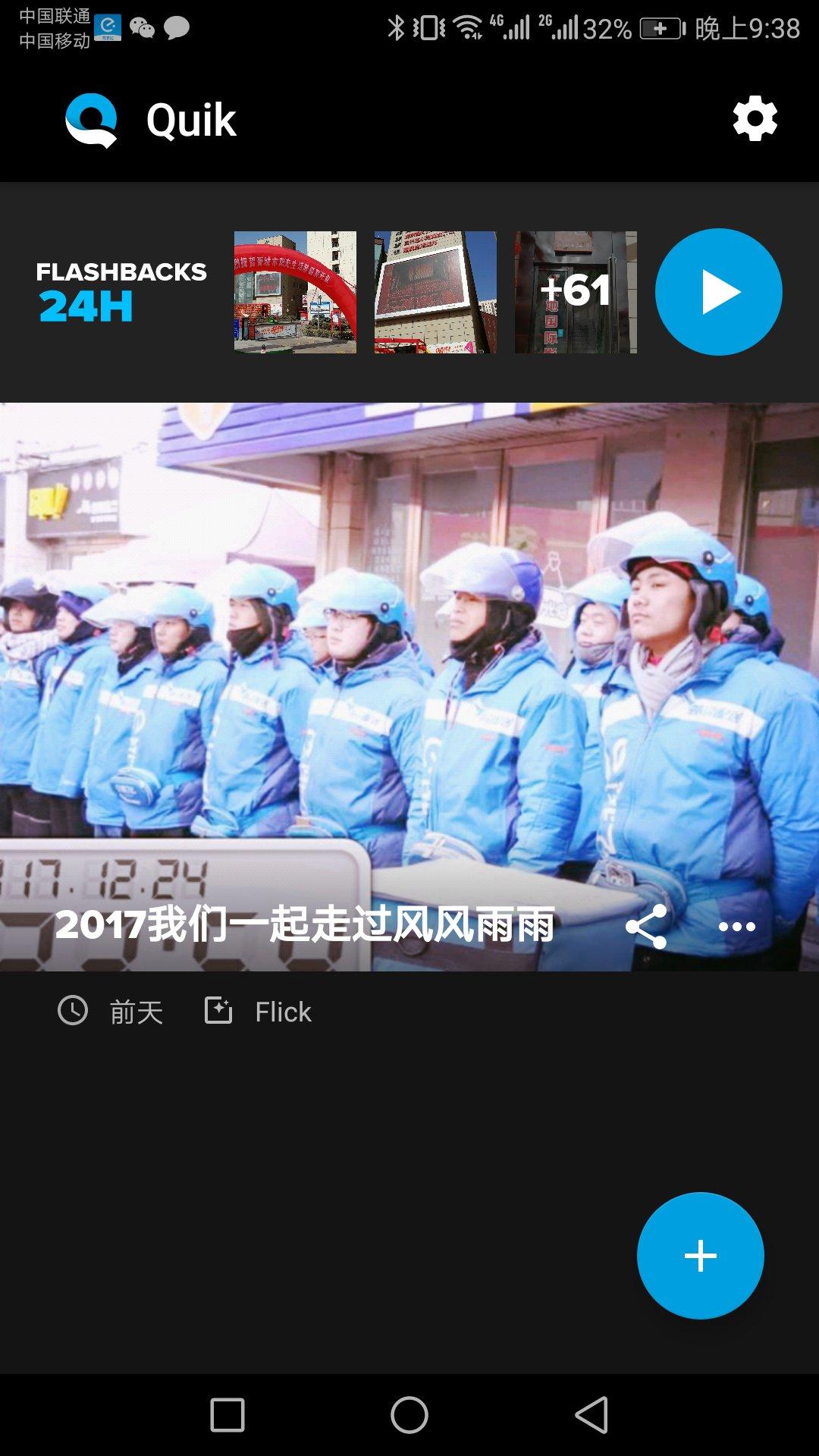Open the recent apps view
The height and width of the screenshot is (1456, 819).
point(227,1415)
